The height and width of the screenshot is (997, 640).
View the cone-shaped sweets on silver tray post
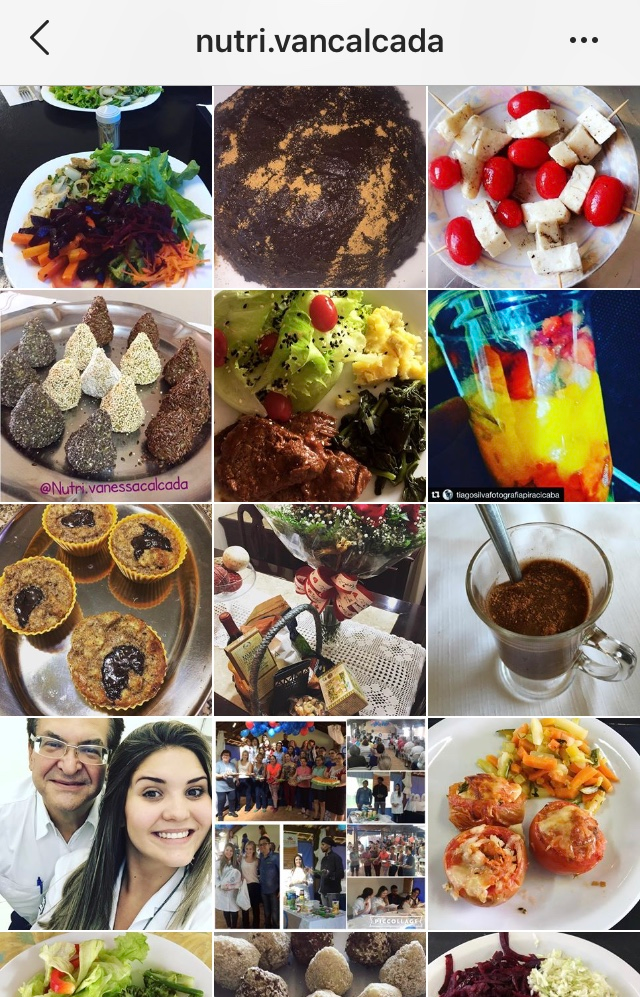point(106,396)
